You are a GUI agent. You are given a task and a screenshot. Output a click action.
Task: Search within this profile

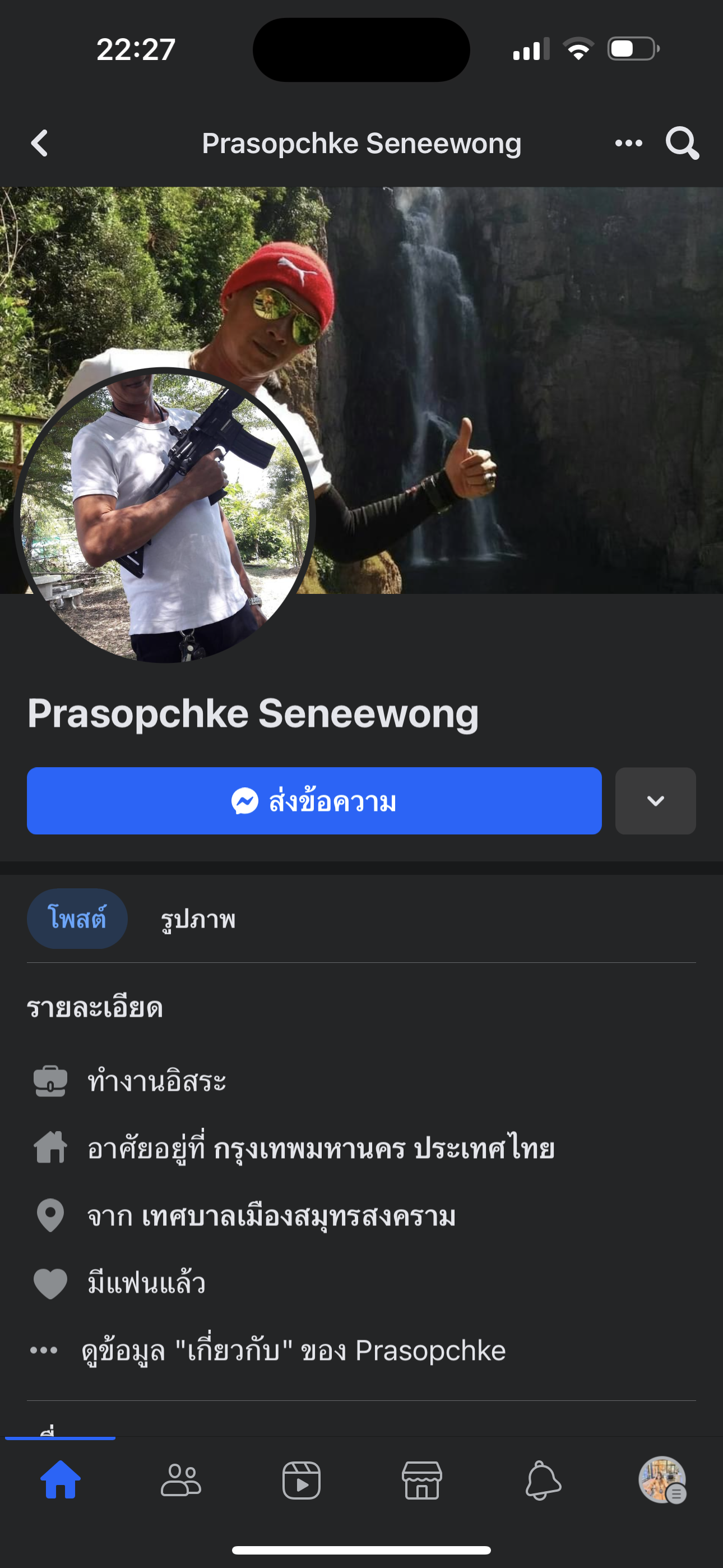[x=682, y=144]
